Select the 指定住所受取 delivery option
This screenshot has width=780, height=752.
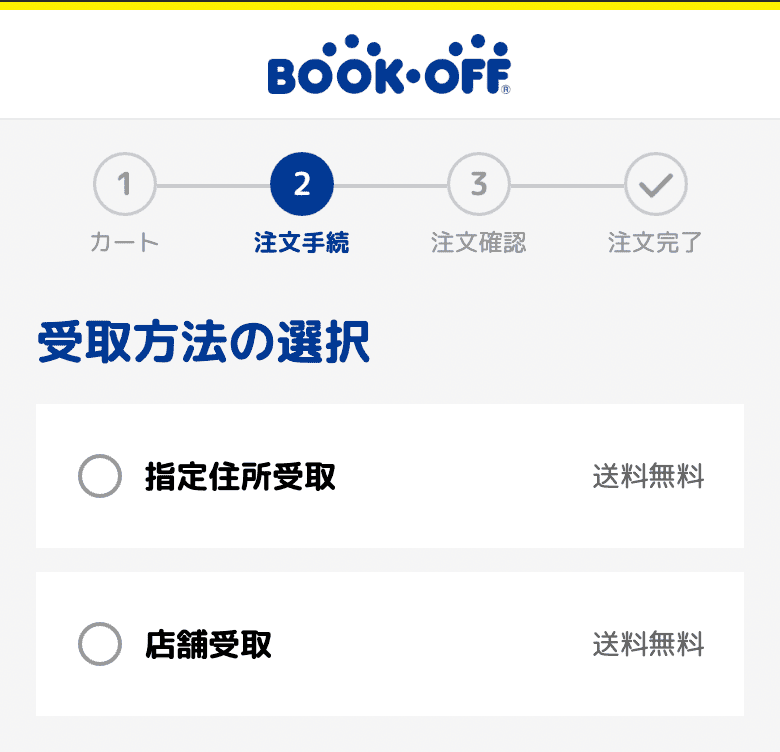point(100,477)
